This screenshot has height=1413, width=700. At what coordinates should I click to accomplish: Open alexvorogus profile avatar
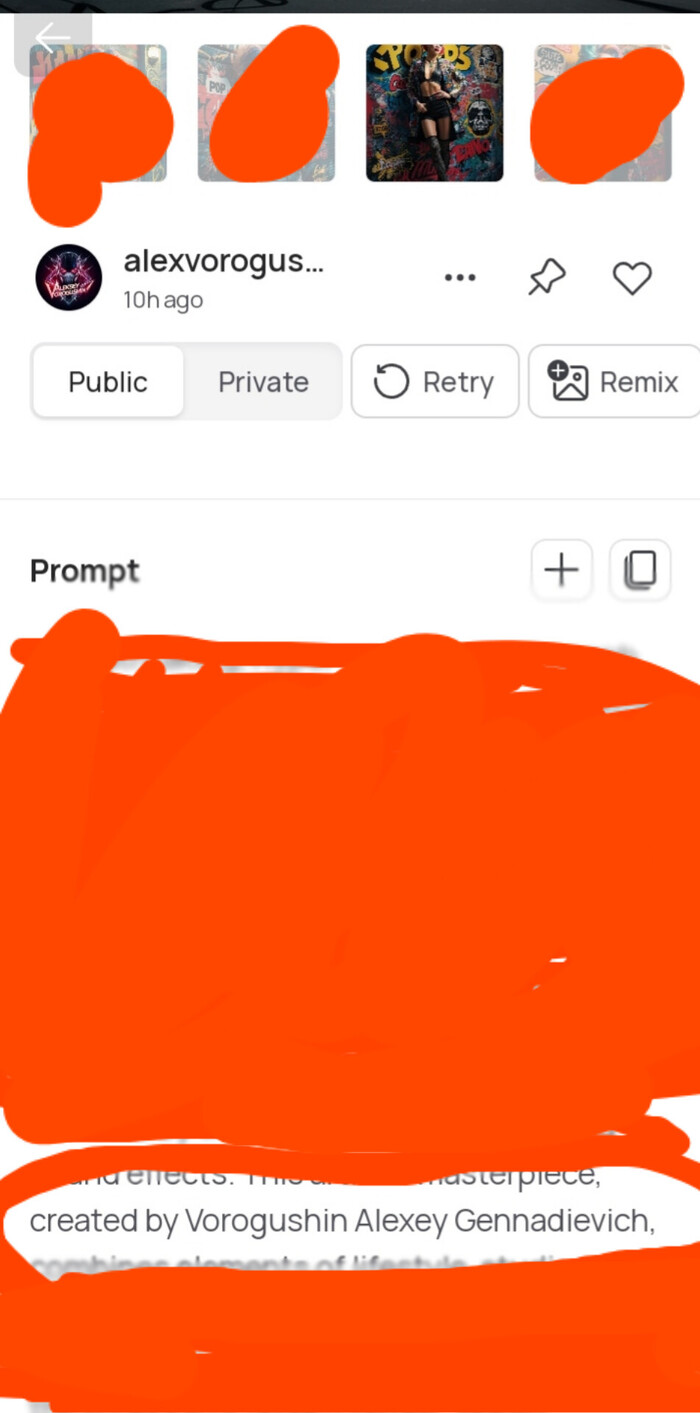click(x=68, y=277)
